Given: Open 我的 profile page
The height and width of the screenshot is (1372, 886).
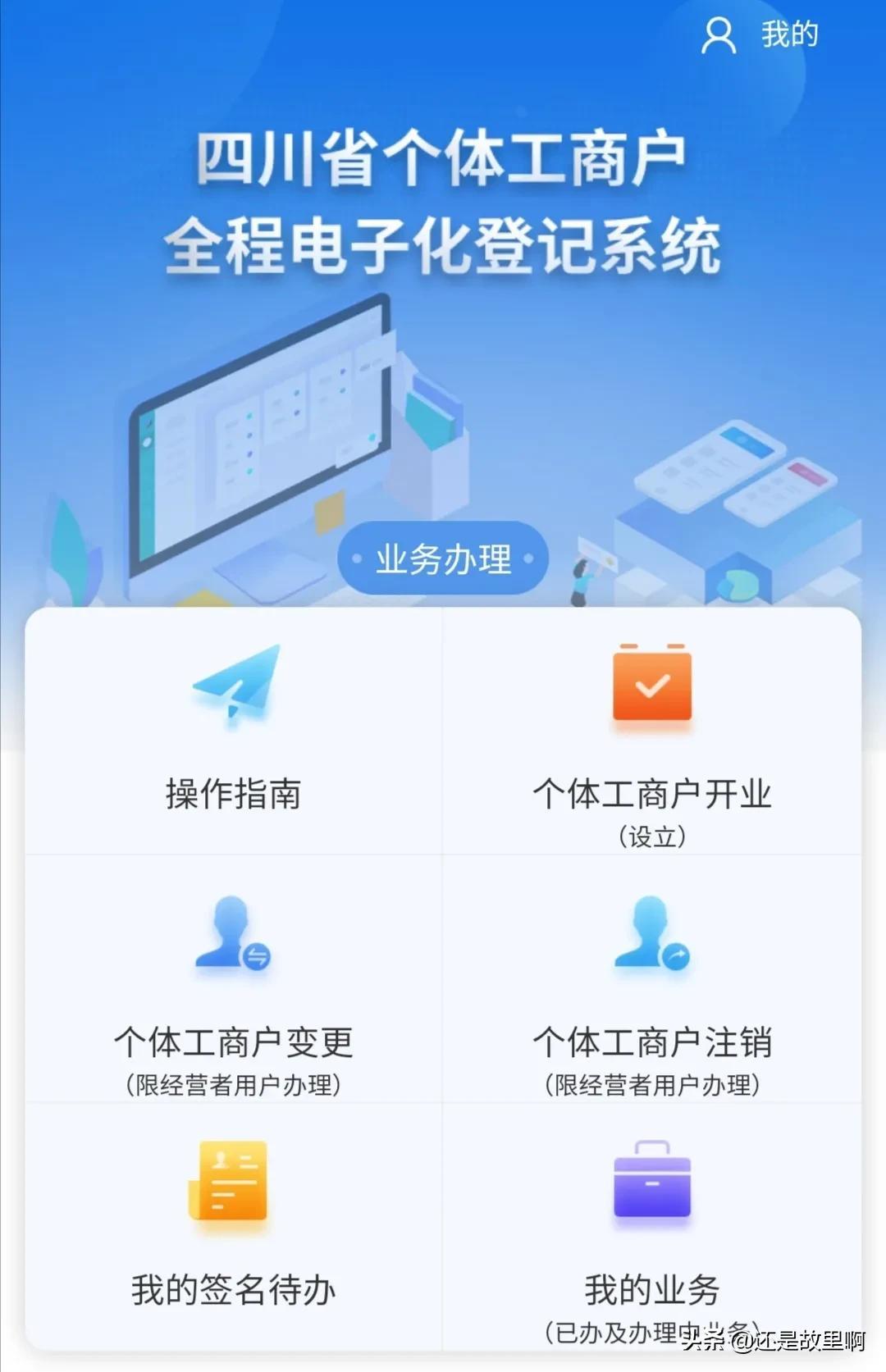Looking at the screenshot, I should coord(760,35).
